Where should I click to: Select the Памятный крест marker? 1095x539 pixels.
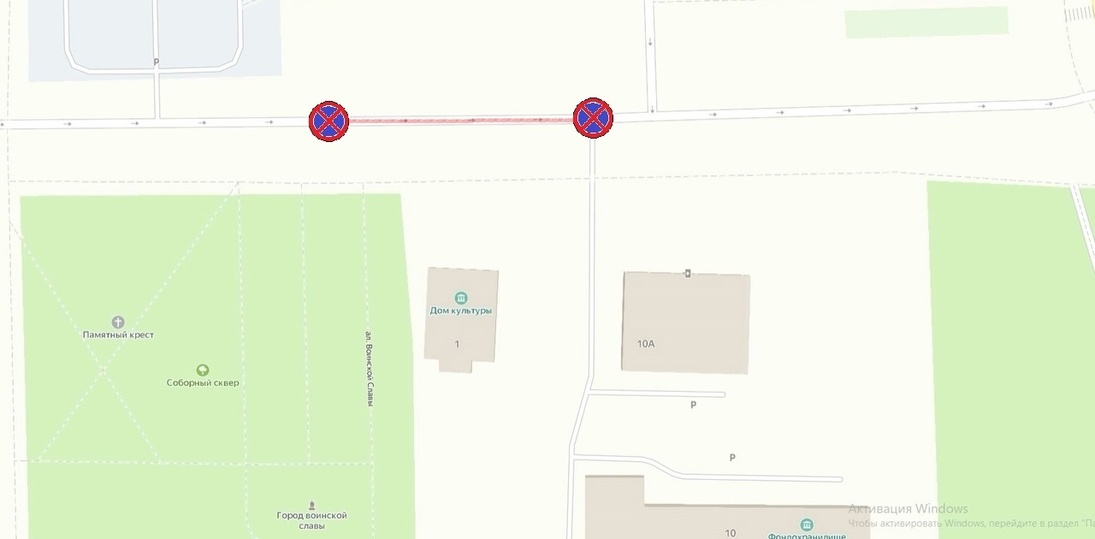click(x=118, y=322)
